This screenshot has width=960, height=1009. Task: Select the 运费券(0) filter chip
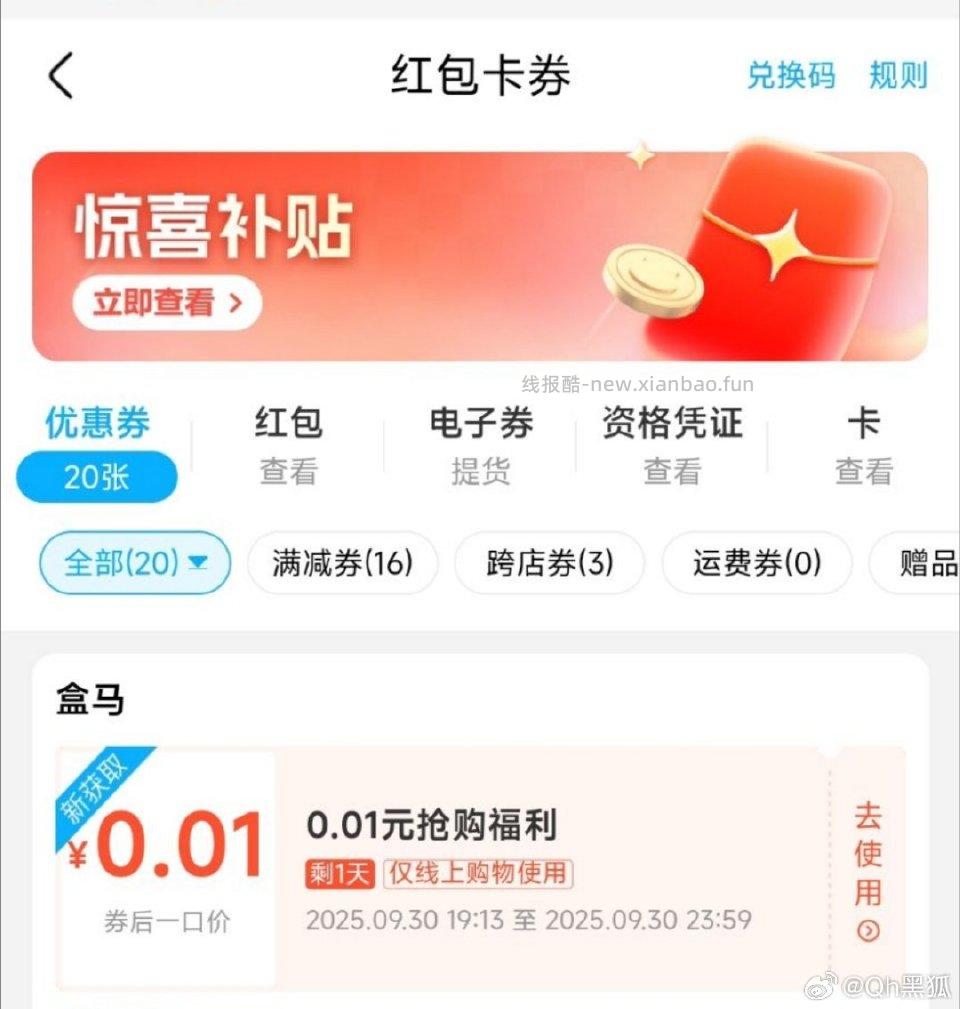click(x=757, y=563)
